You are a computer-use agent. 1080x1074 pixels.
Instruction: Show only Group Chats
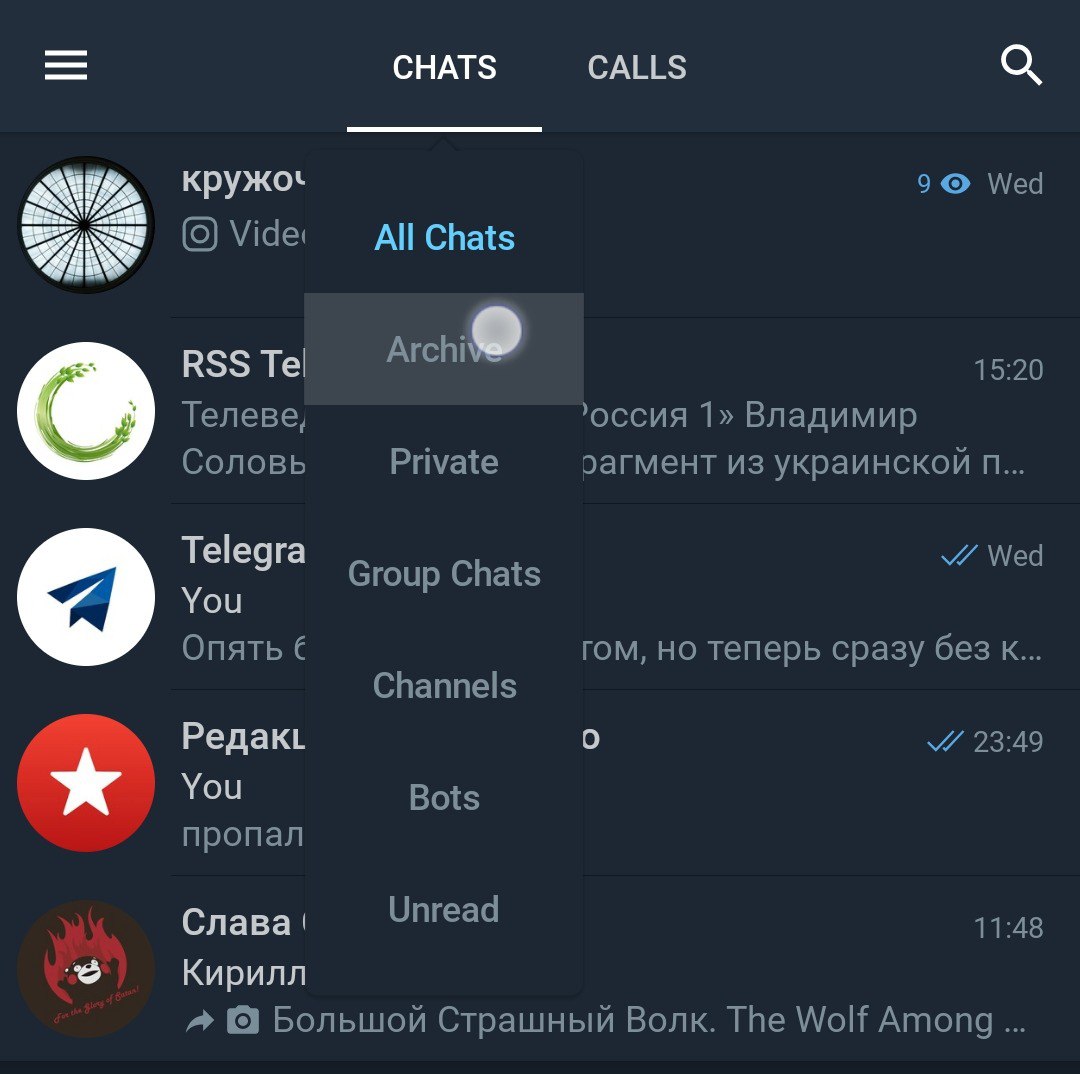click(444, 574)
